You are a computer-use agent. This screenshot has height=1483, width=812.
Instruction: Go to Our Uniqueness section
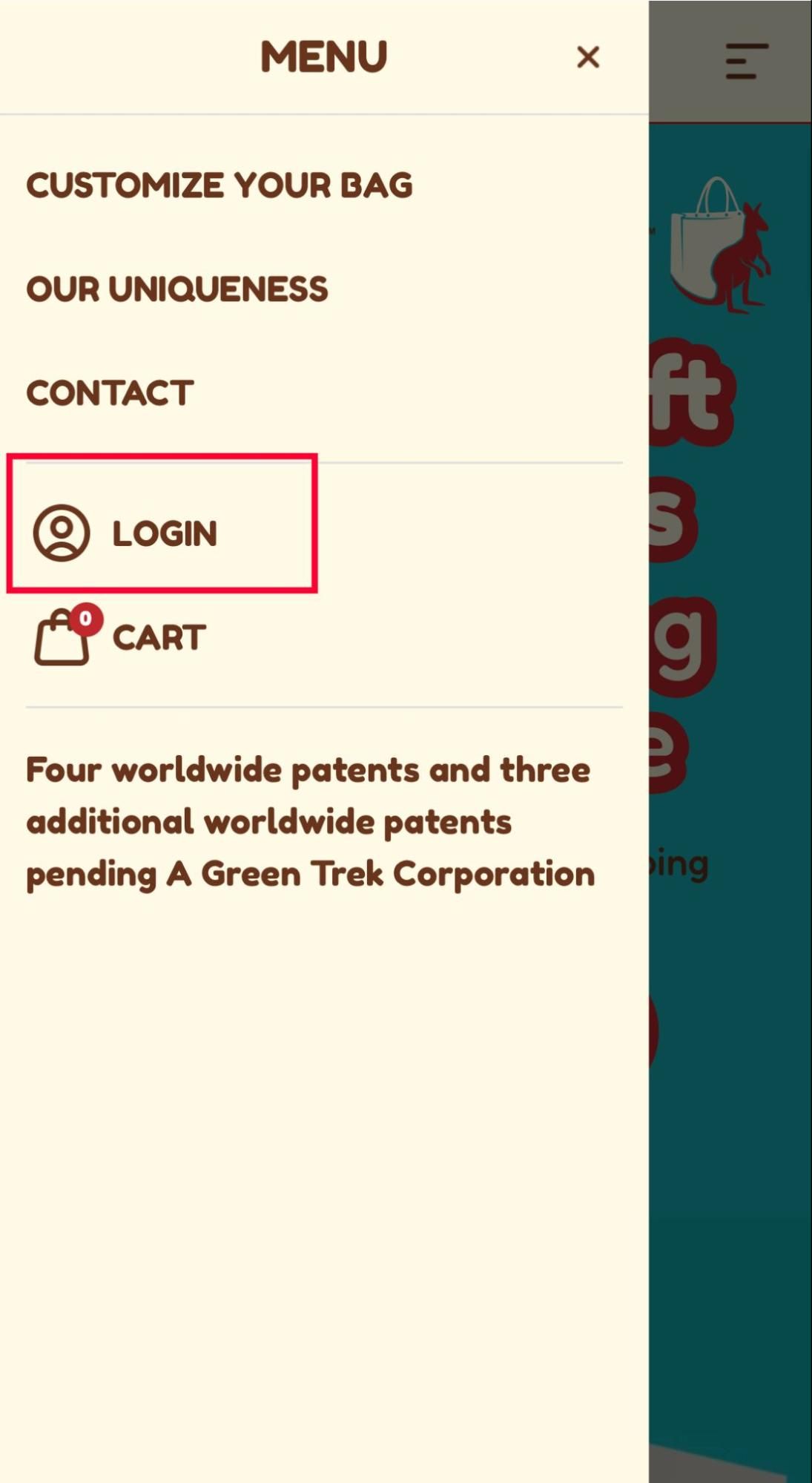click(x=177, y=289)
